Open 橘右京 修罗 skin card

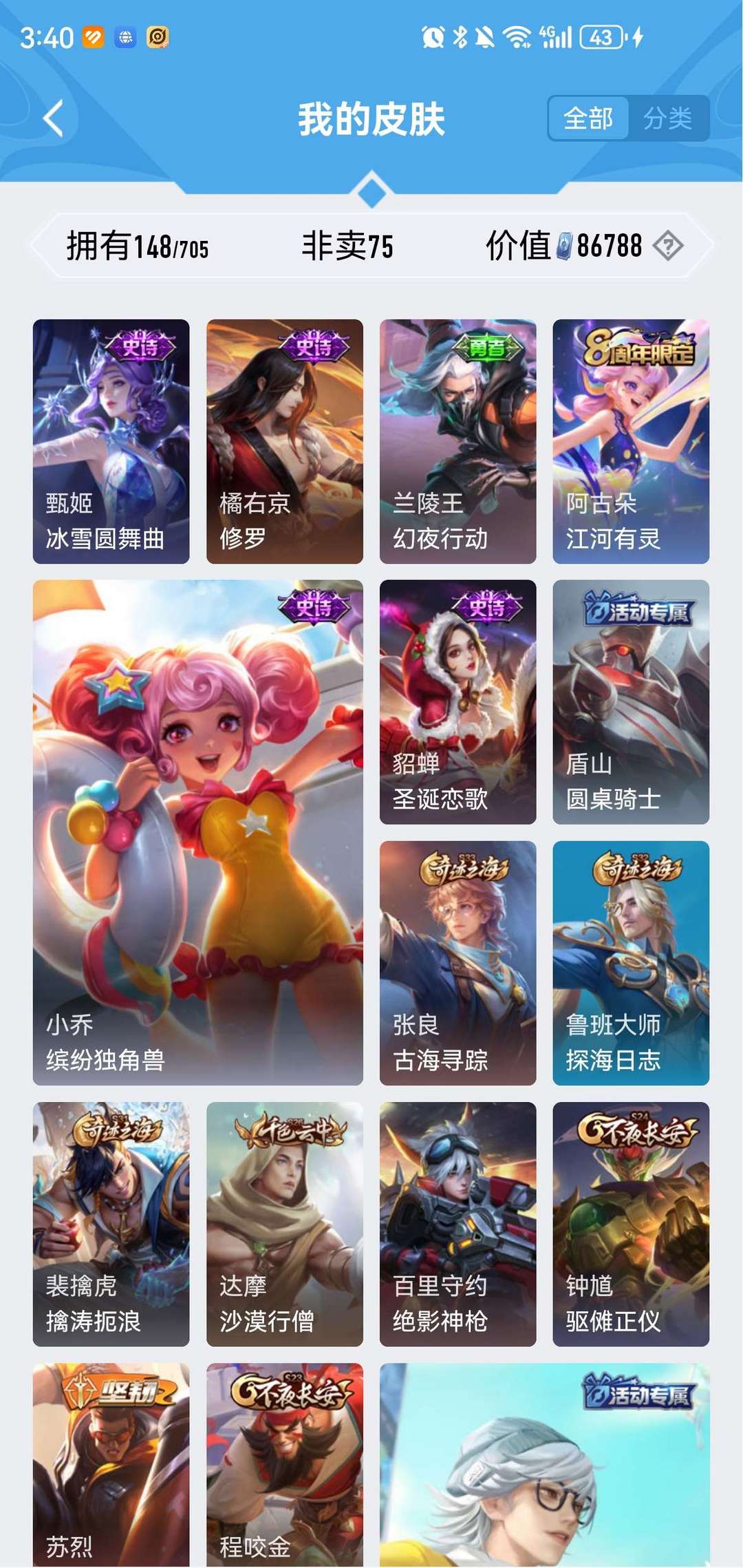(285, 441)
